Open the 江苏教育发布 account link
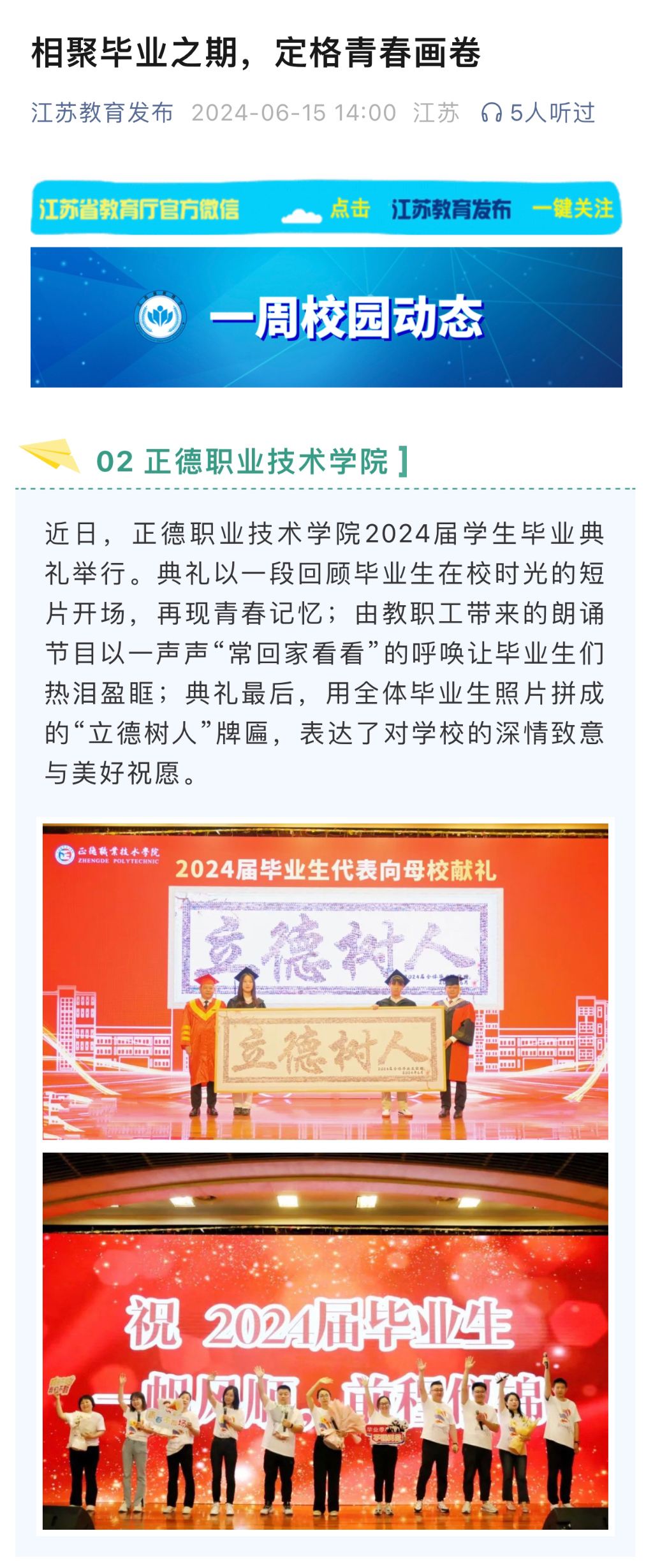The height and width of the screenshot is (1568, 653). pyautogui.click(x=102, y=113)
